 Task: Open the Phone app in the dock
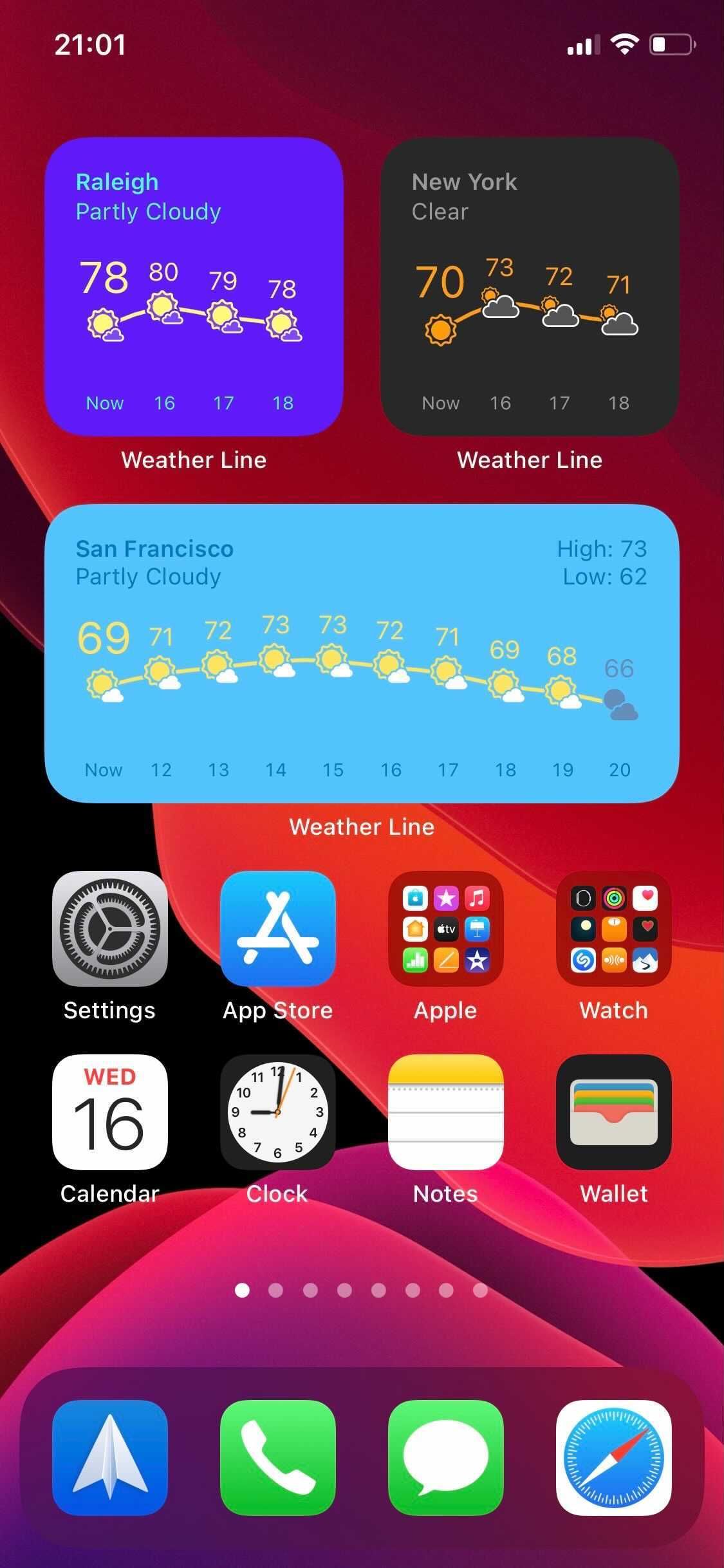point(278,1457)
